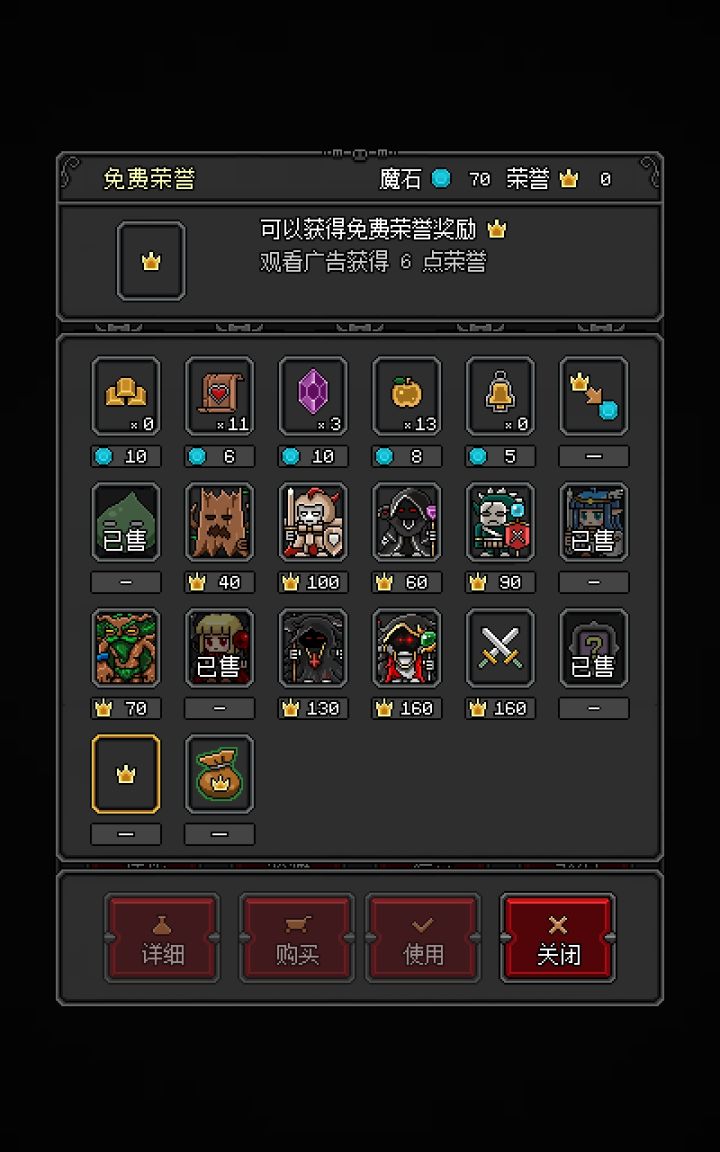The image size is (720, 1152).
Task: Select the knight unit costing 100 honor
Action: (x=312, y=521)
